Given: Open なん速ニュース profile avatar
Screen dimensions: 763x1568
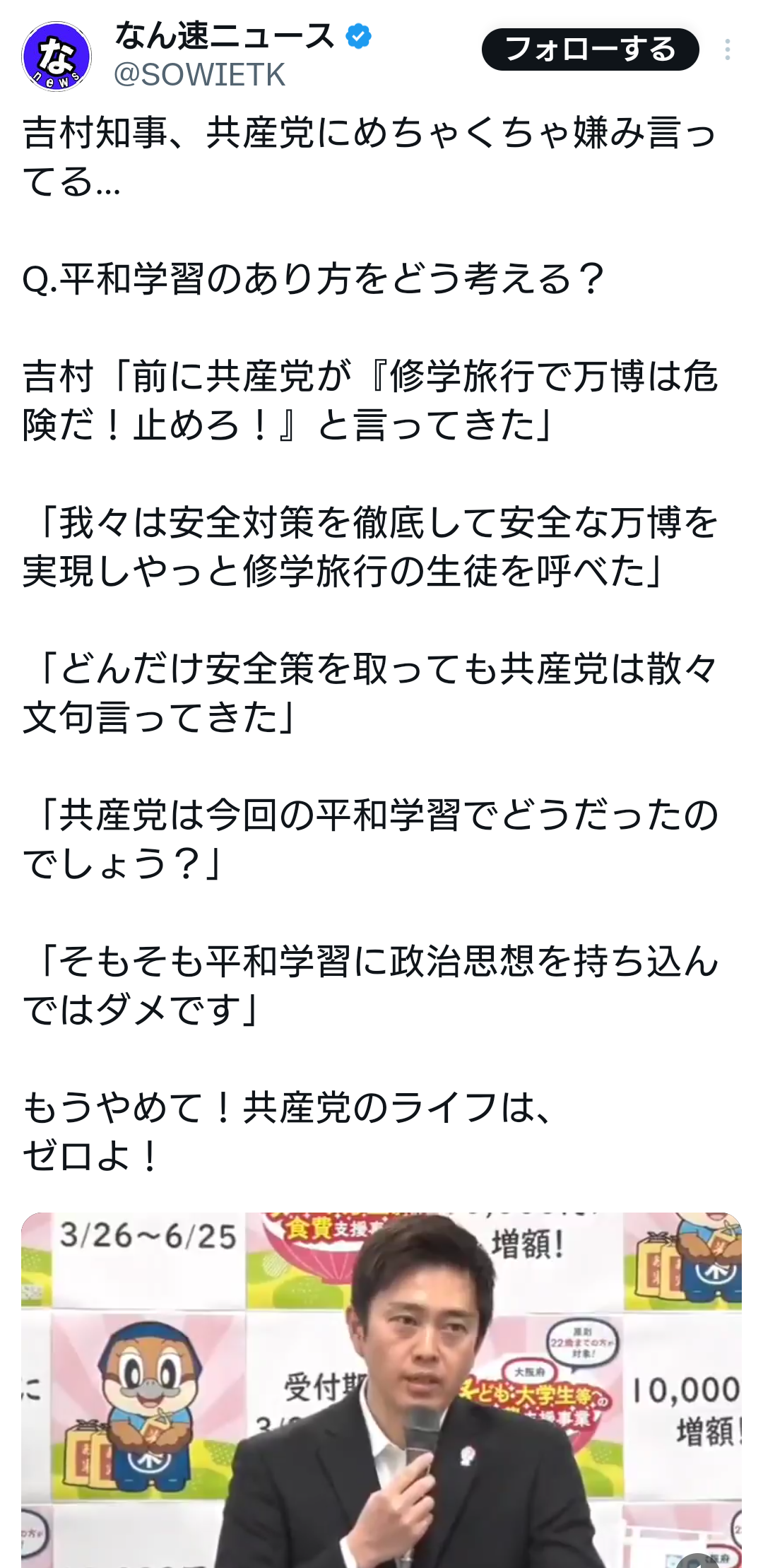Looking at the screenshot, I should coord(57,57).
